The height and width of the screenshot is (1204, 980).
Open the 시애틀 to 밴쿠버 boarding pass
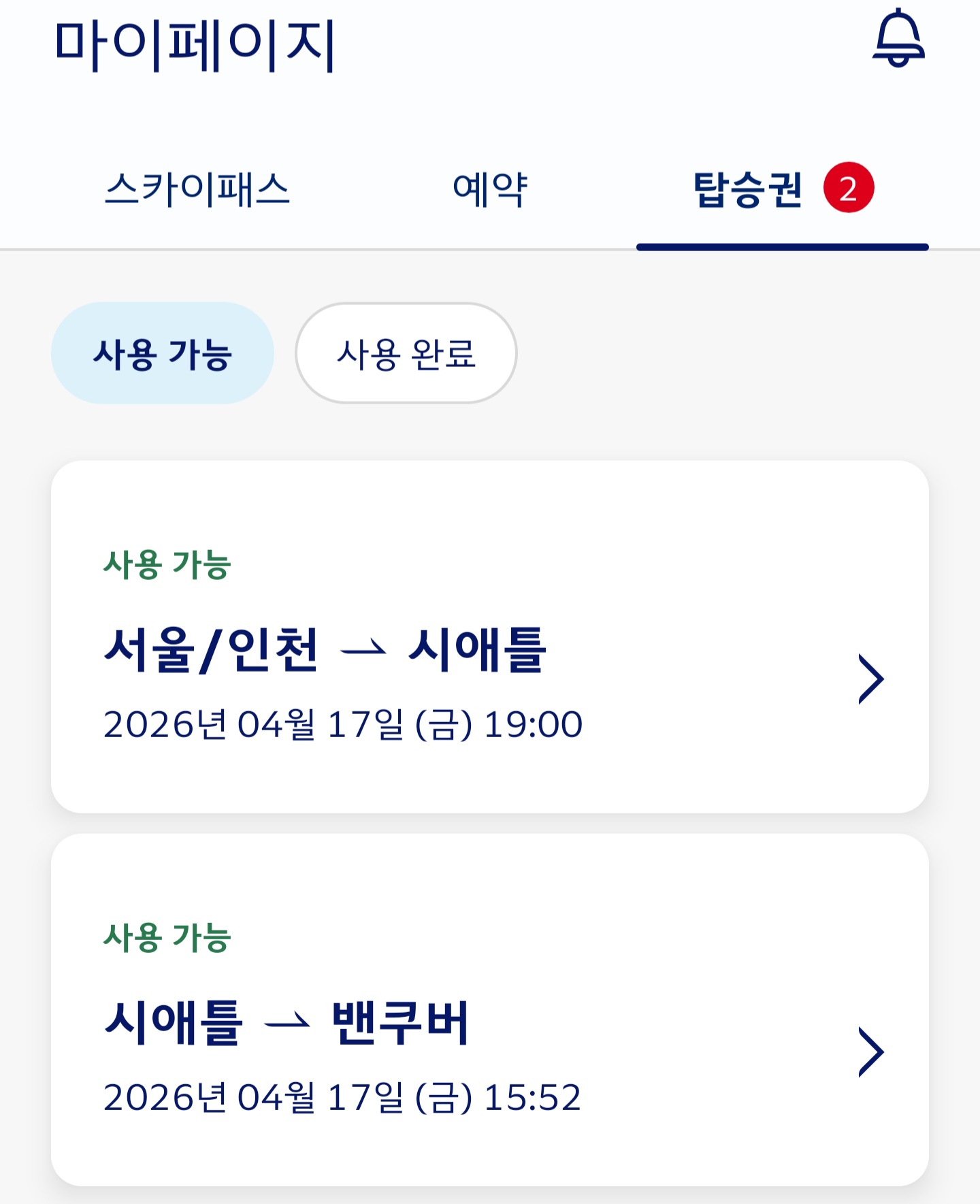[490, 1010]
